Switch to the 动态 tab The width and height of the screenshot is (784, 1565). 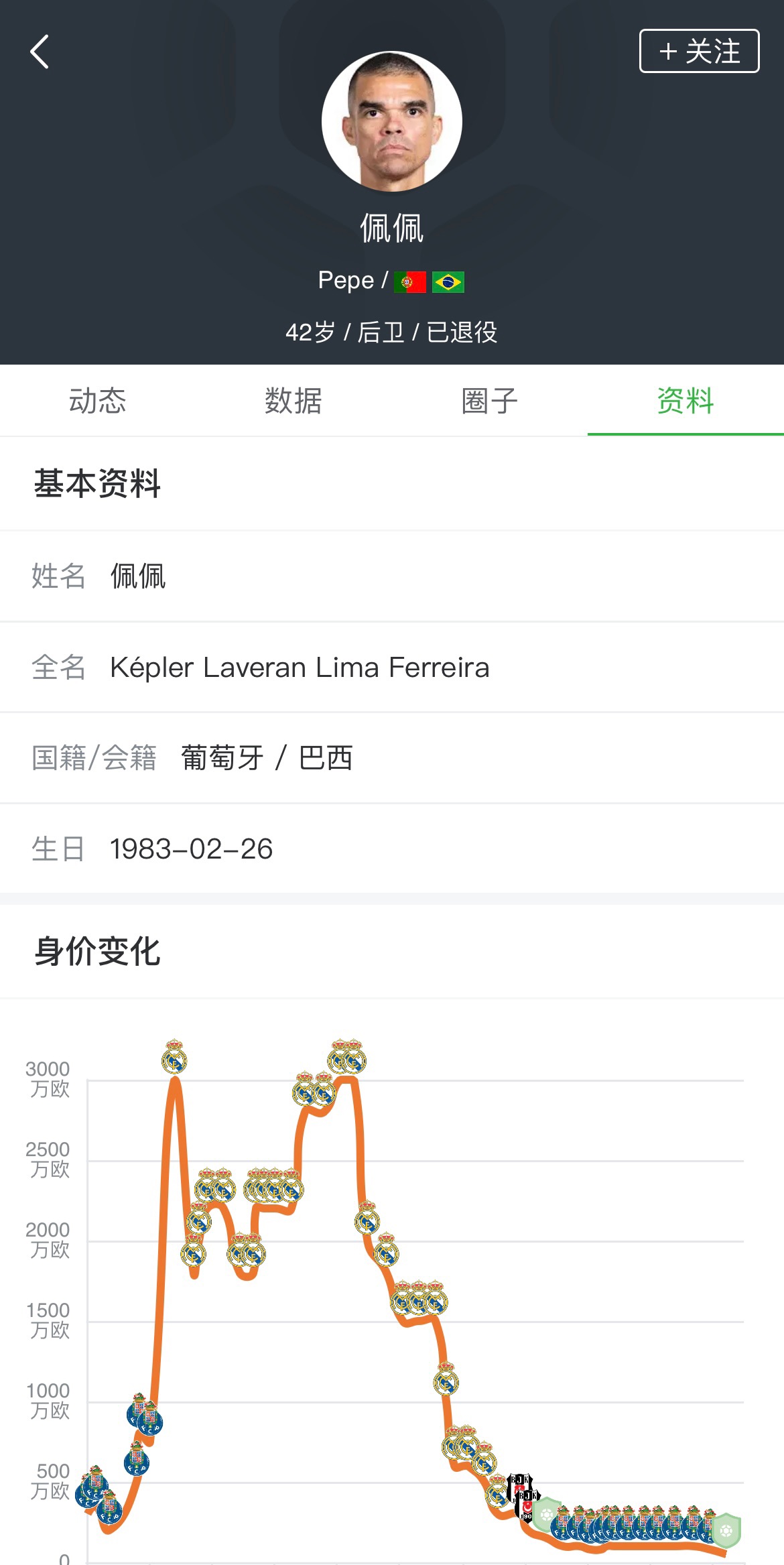tap(98, 401)
